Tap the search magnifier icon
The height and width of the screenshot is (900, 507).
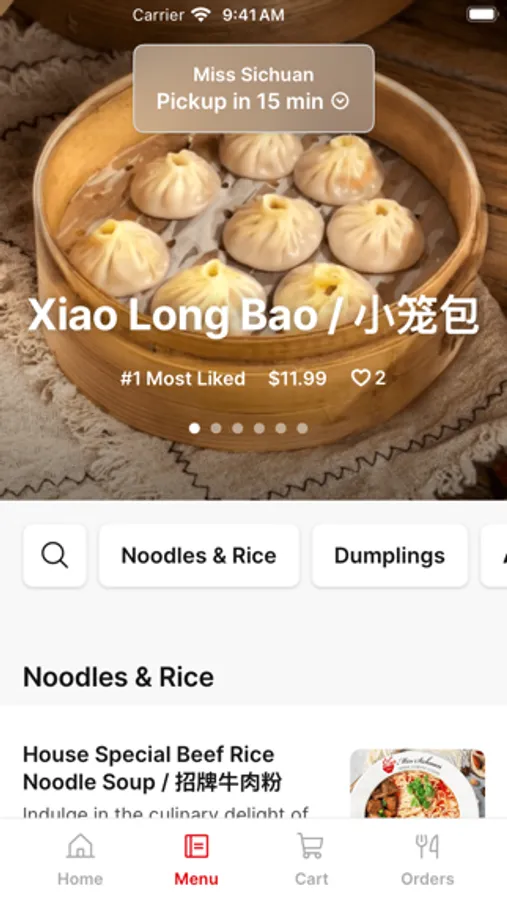click(55, 556)
